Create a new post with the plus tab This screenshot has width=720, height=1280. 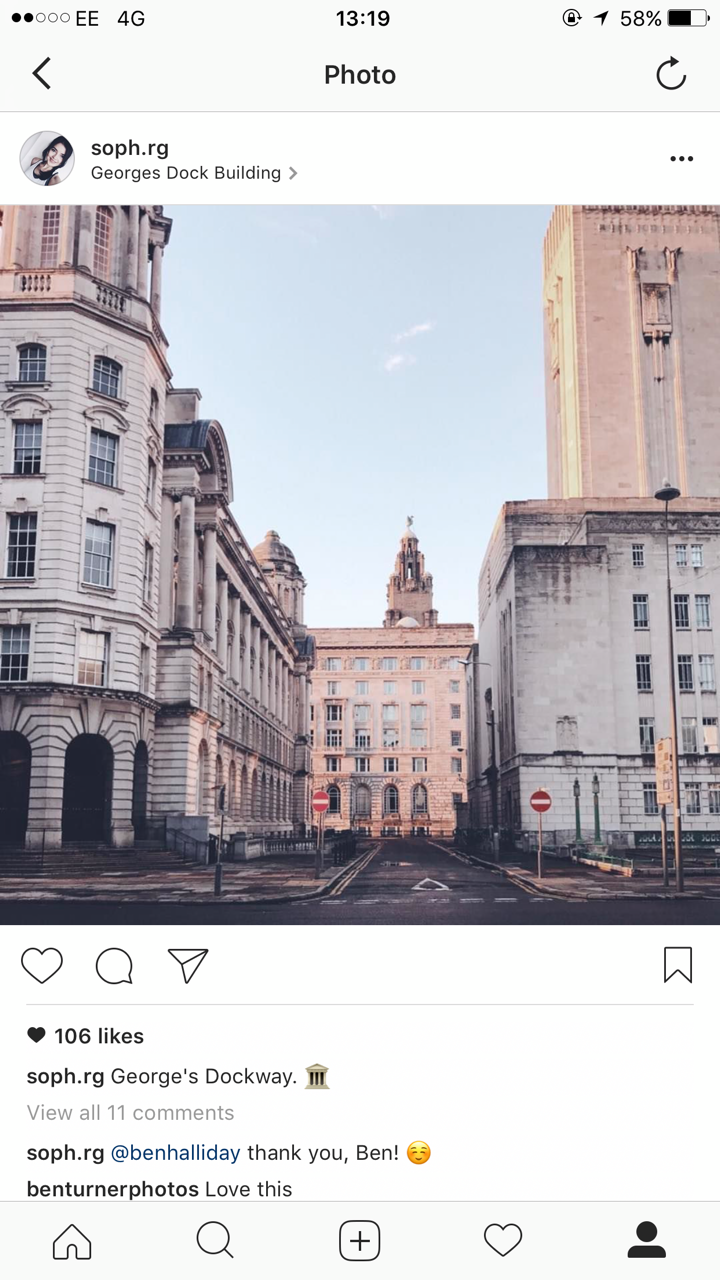(x=360, y=1241)
